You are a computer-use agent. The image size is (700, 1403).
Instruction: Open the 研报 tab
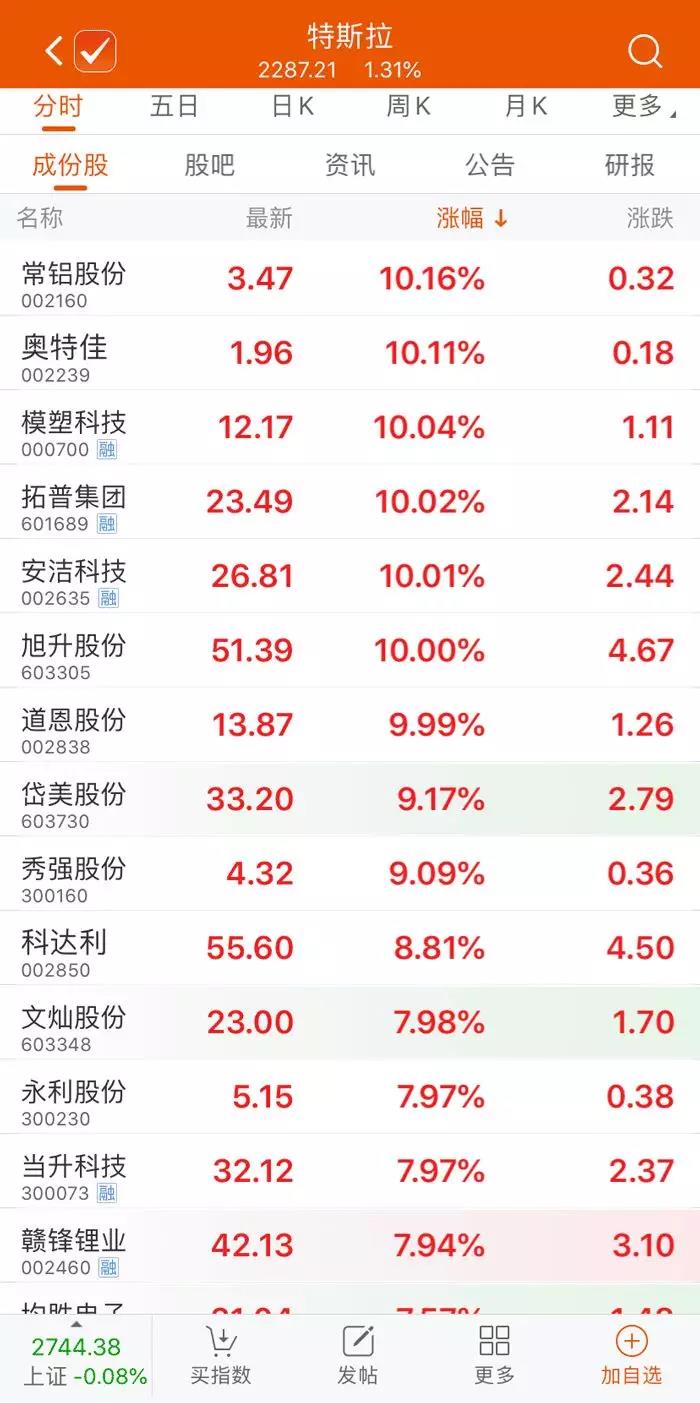click(x=630, y=165)
